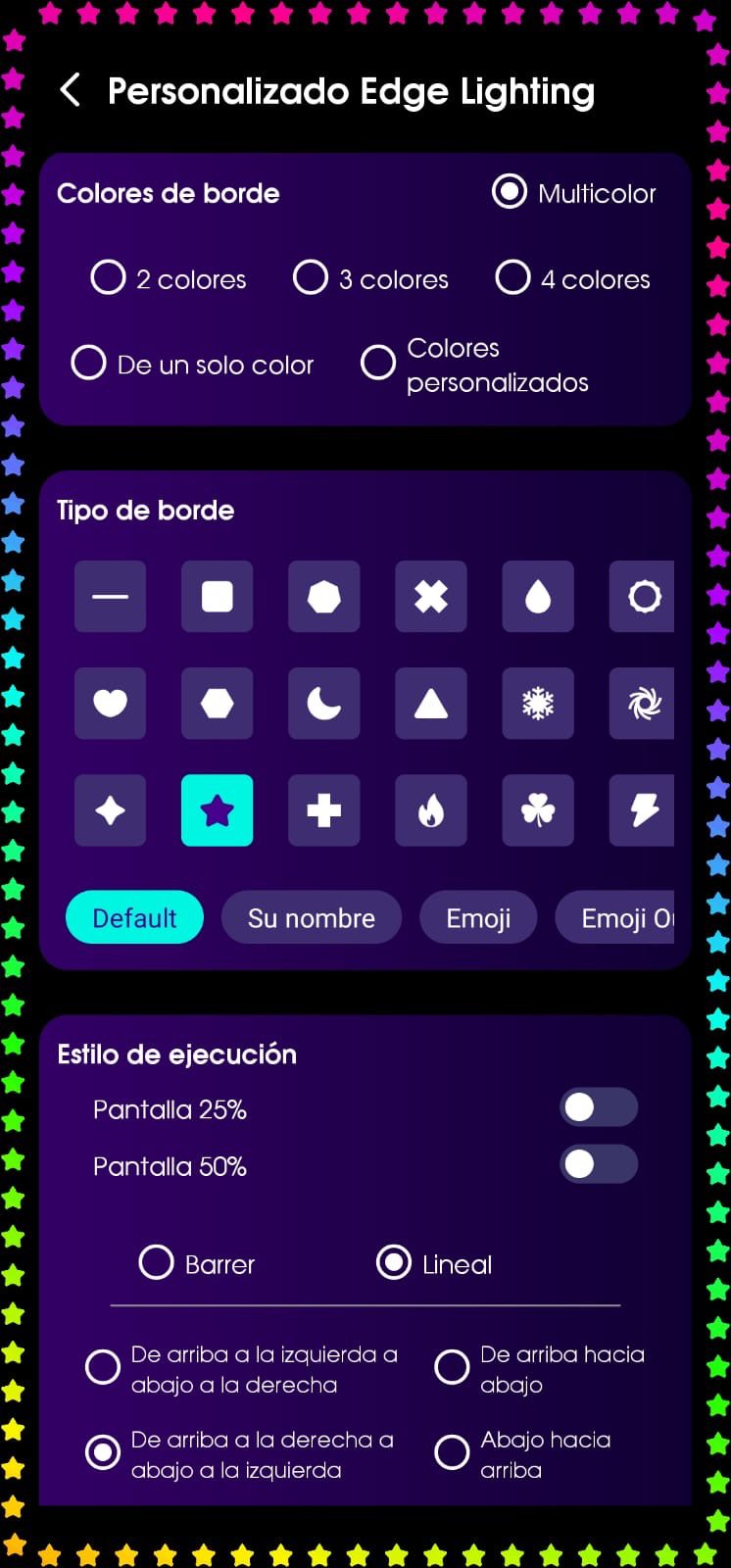Select the water drop border shape
This screenshot has height=1568, width=731.
(x=538, y=596)
